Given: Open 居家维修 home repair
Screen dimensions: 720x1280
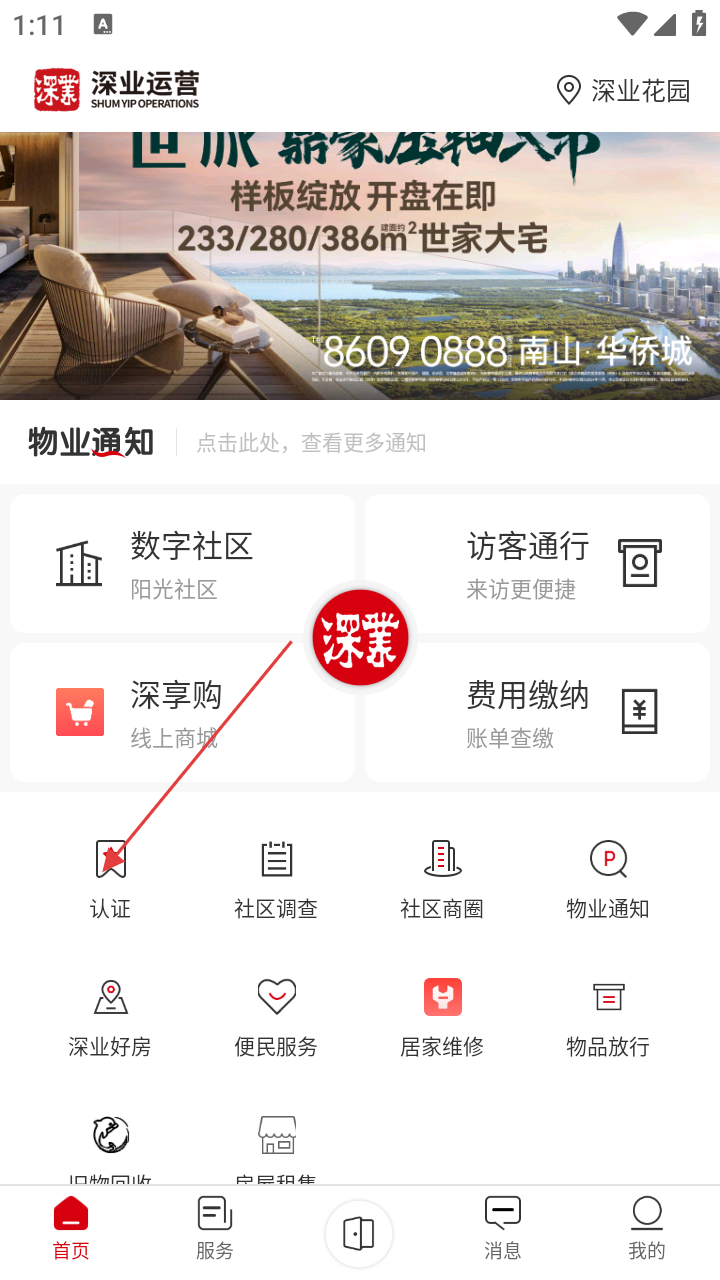Looking at the screenshot, I should (x=442, y=1016).
